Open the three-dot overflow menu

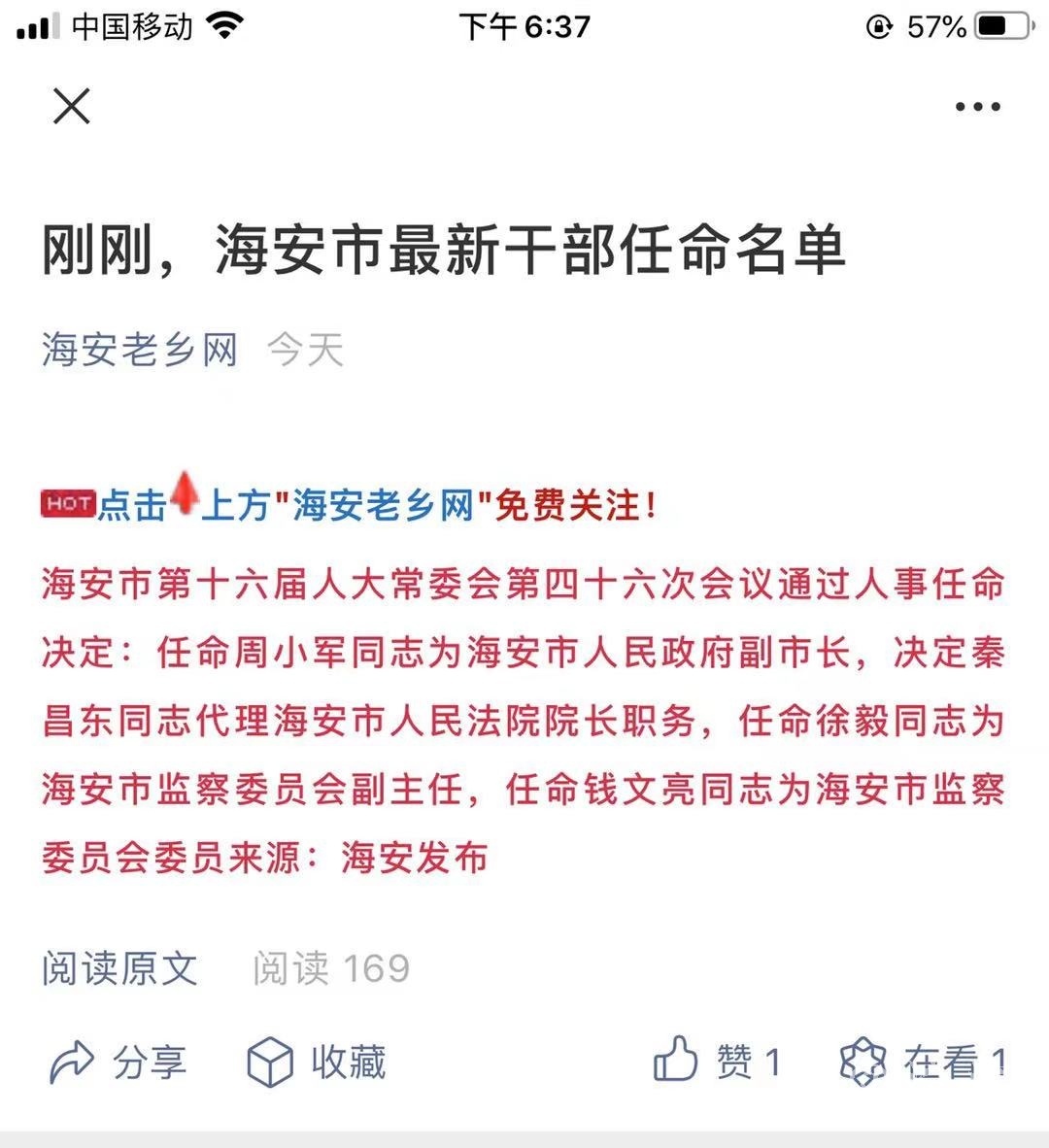pyautogui.click(x=977, y=107)
